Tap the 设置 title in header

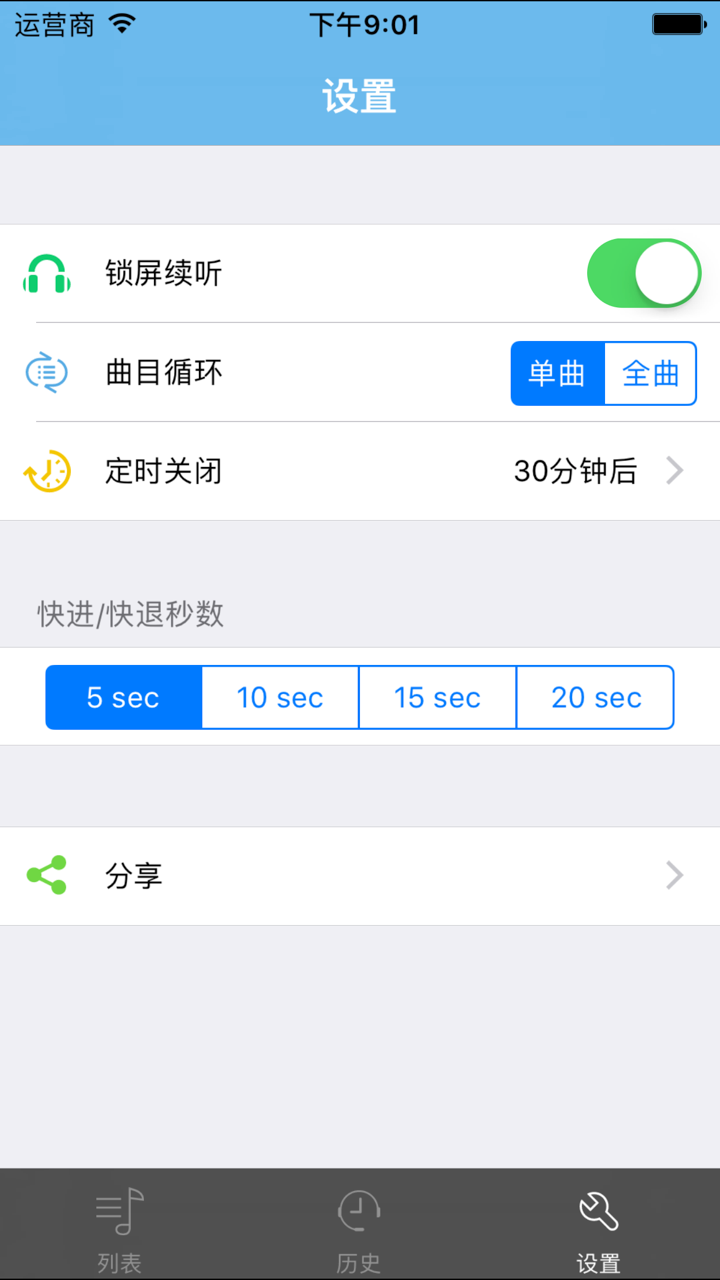tap(359, 97)
